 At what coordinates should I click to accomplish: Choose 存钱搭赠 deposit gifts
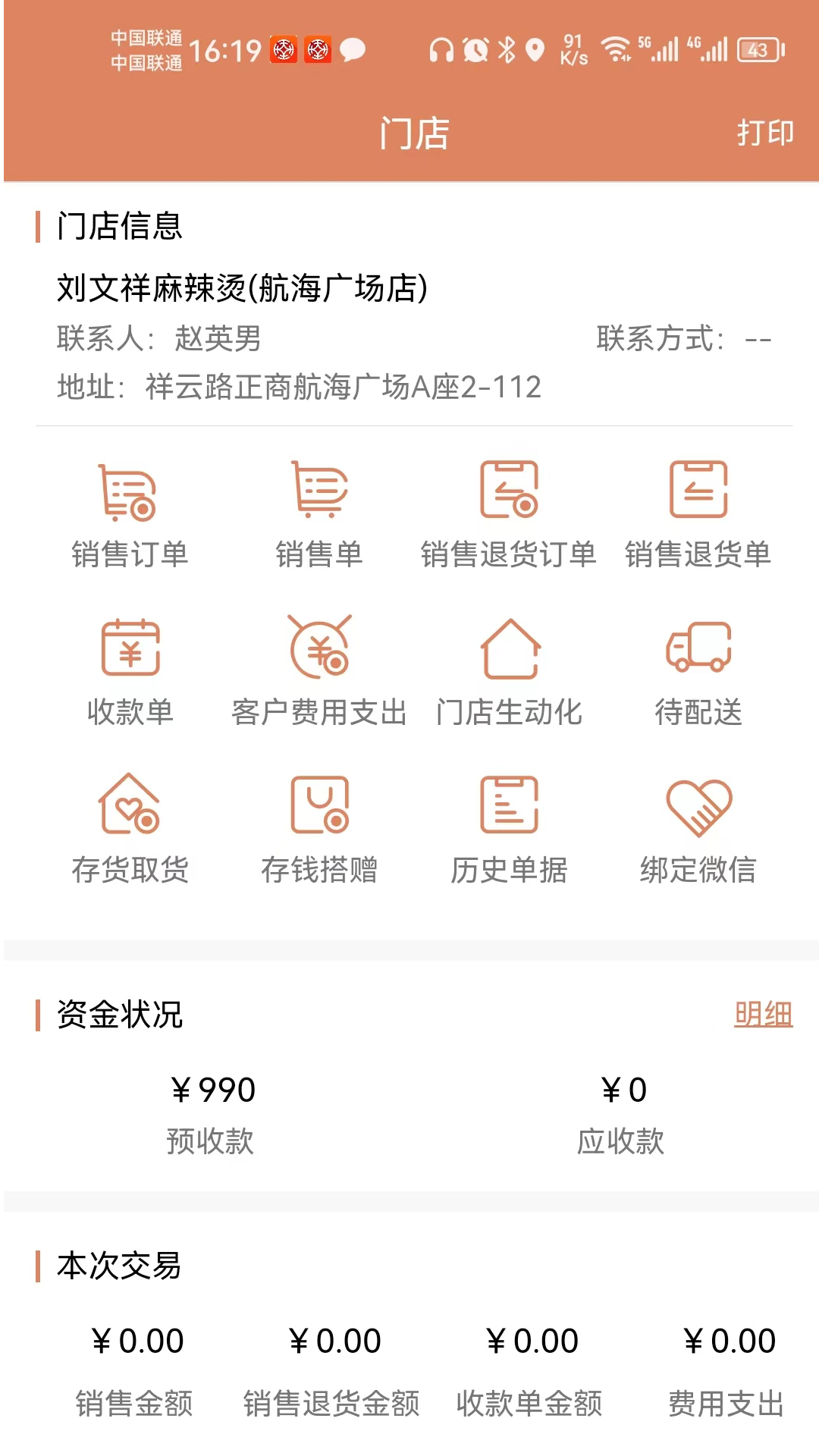click(319, 830)
